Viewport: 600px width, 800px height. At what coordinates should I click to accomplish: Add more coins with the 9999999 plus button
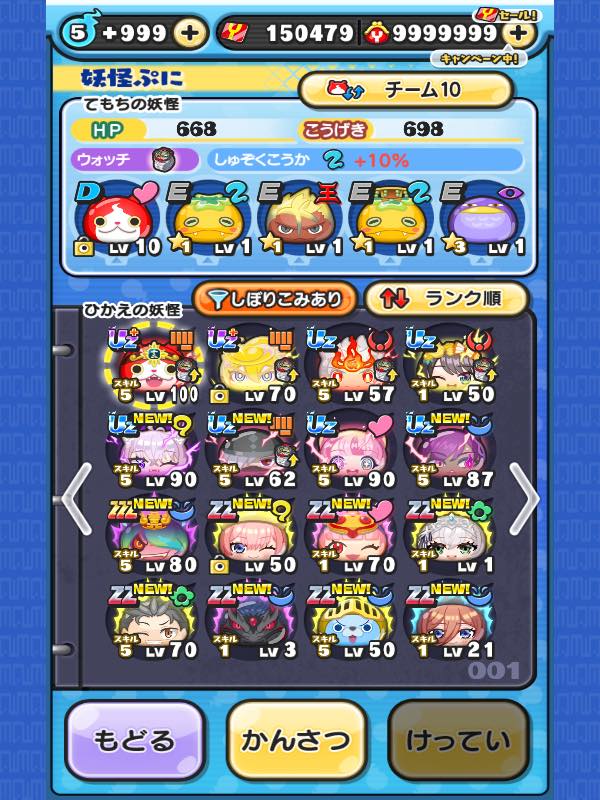click(x=517, y=33)
